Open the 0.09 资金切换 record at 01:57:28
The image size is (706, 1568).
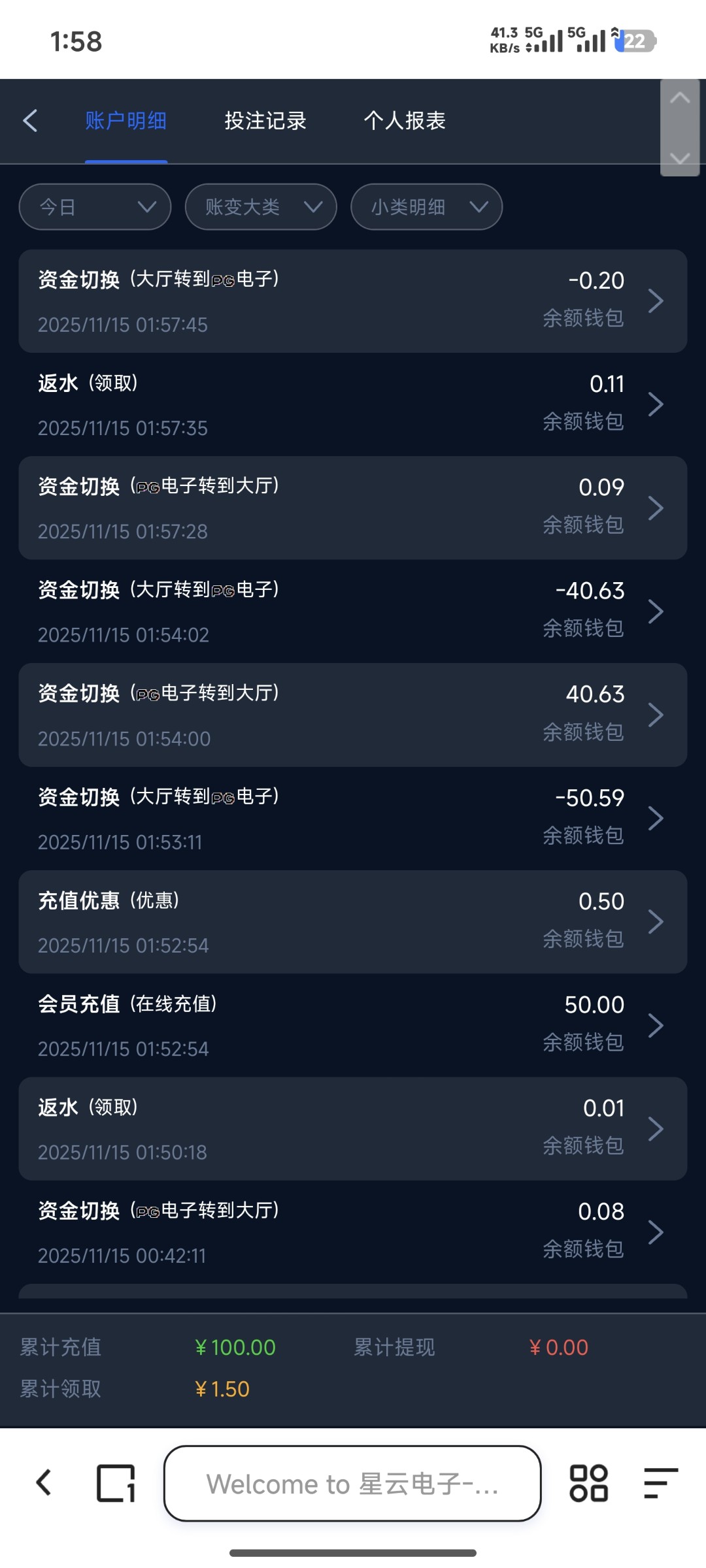353,508
